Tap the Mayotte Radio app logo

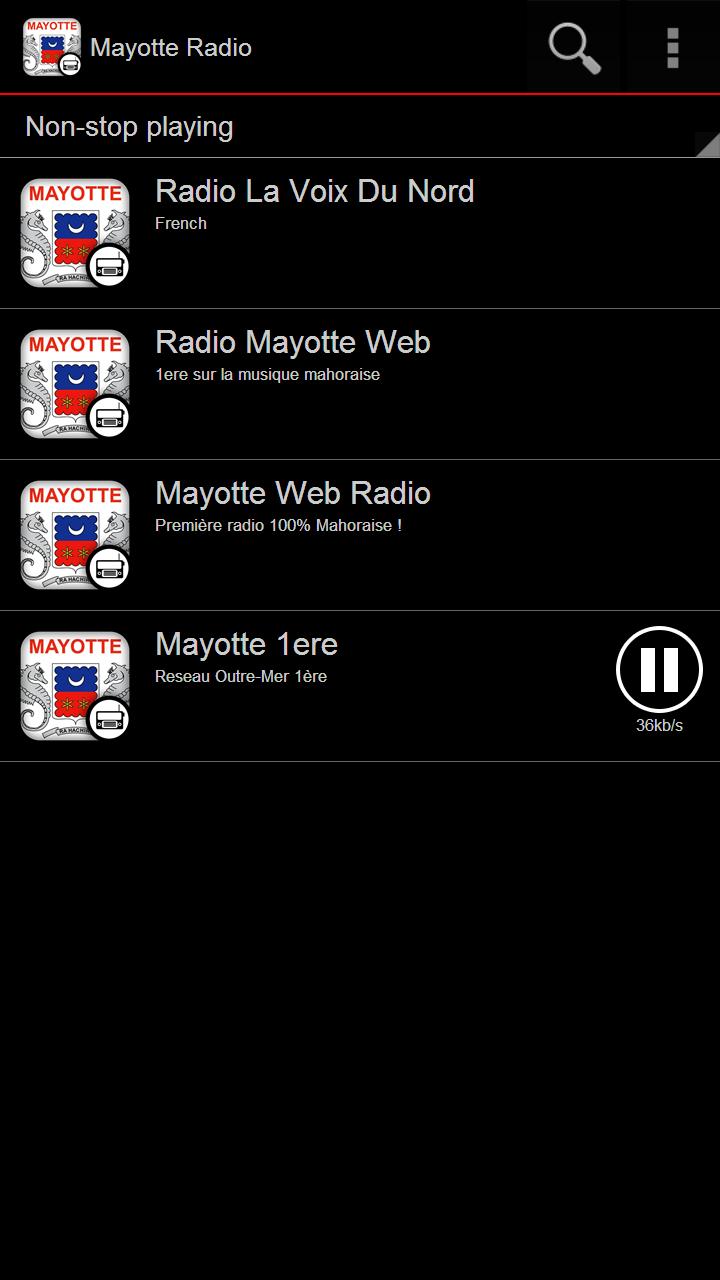(52, 47)
